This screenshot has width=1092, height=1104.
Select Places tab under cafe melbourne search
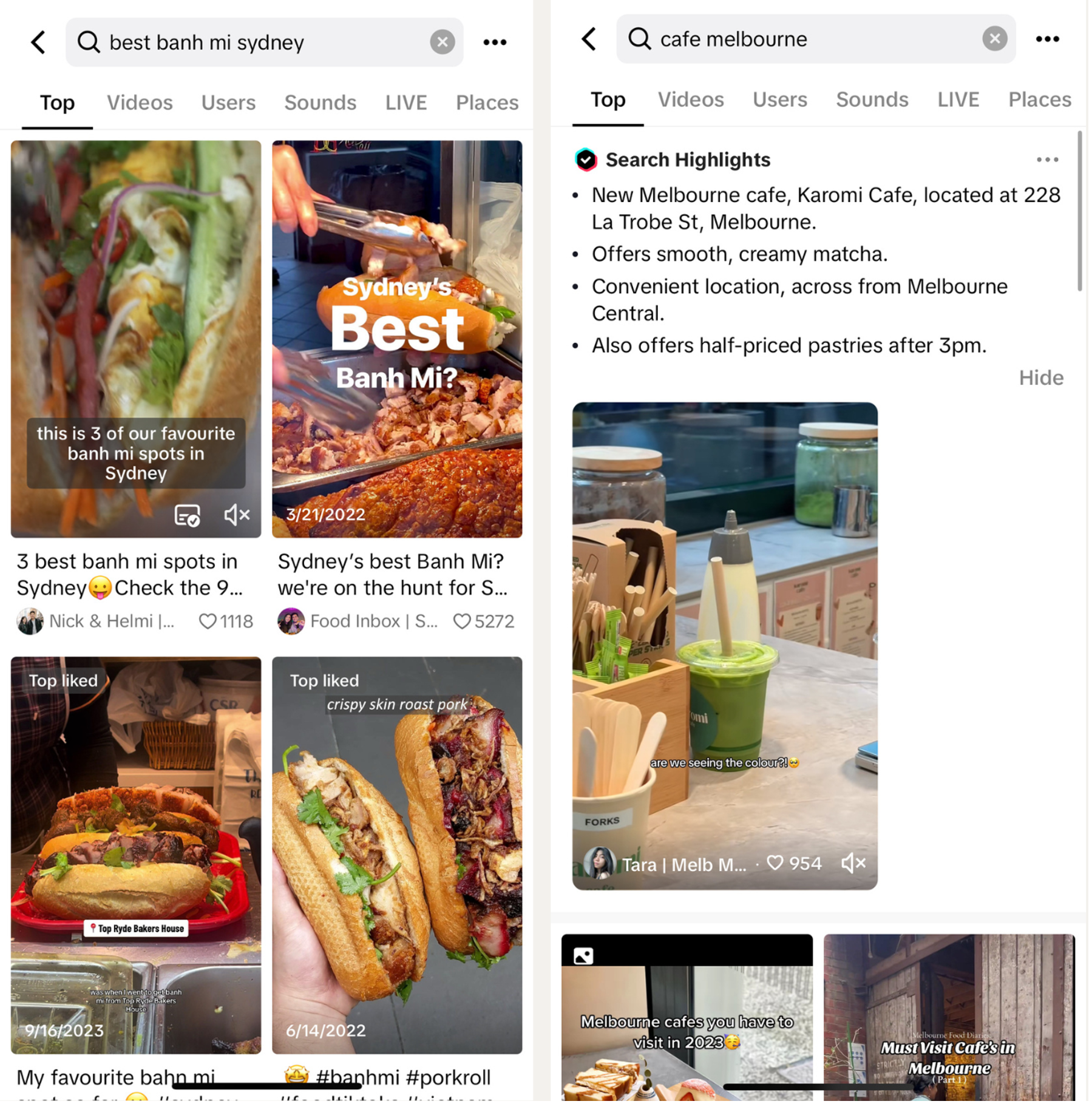pyautogui.click(x=1039, y=100)
